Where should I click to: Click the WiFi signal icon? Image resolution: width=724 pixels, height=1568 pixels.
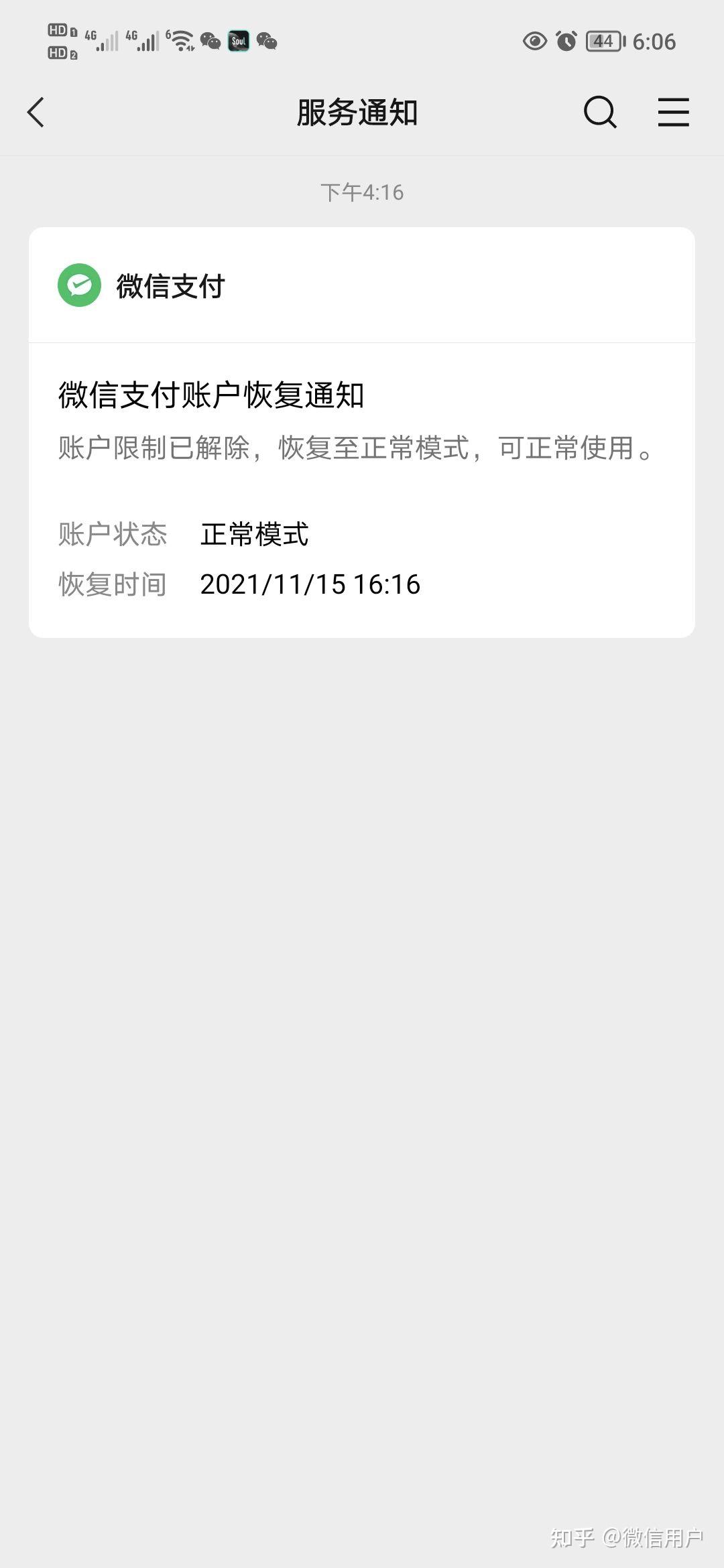(x=182, y=39)
